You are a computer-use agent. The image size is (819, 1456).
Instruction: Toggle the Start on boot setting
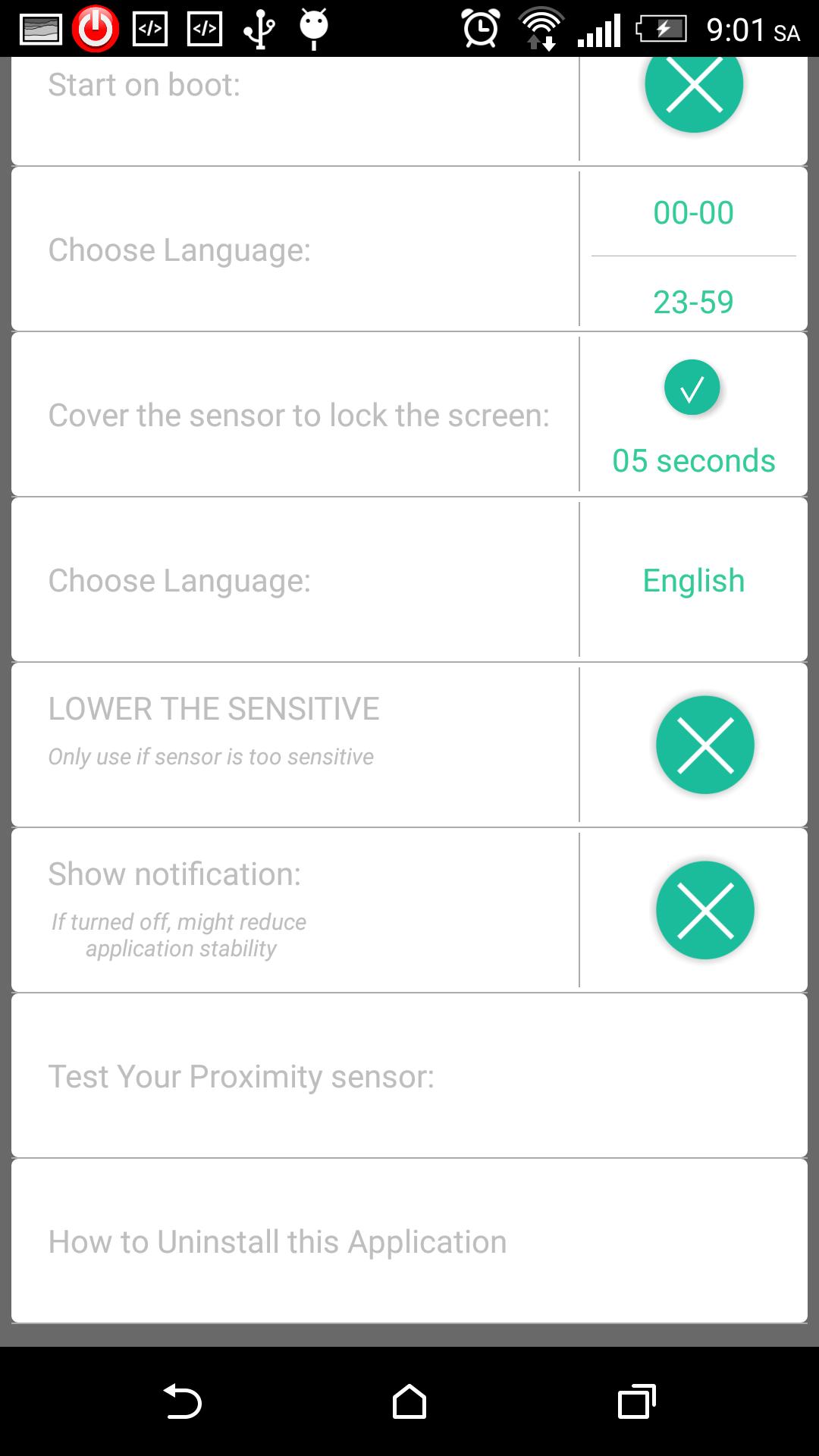tap(692, 87)
